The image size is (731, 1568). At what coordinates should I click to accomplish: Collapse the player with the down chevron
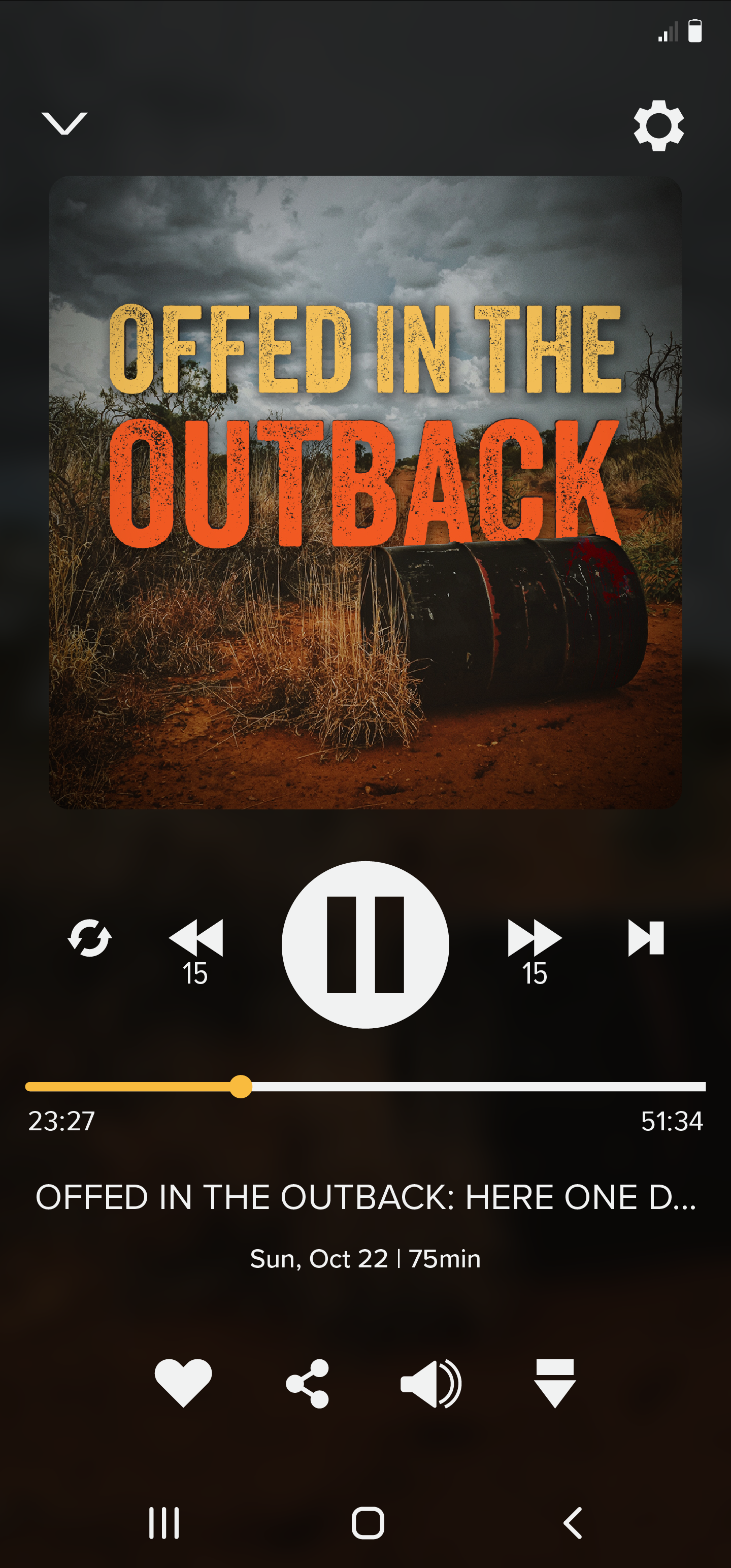[64, 123]
